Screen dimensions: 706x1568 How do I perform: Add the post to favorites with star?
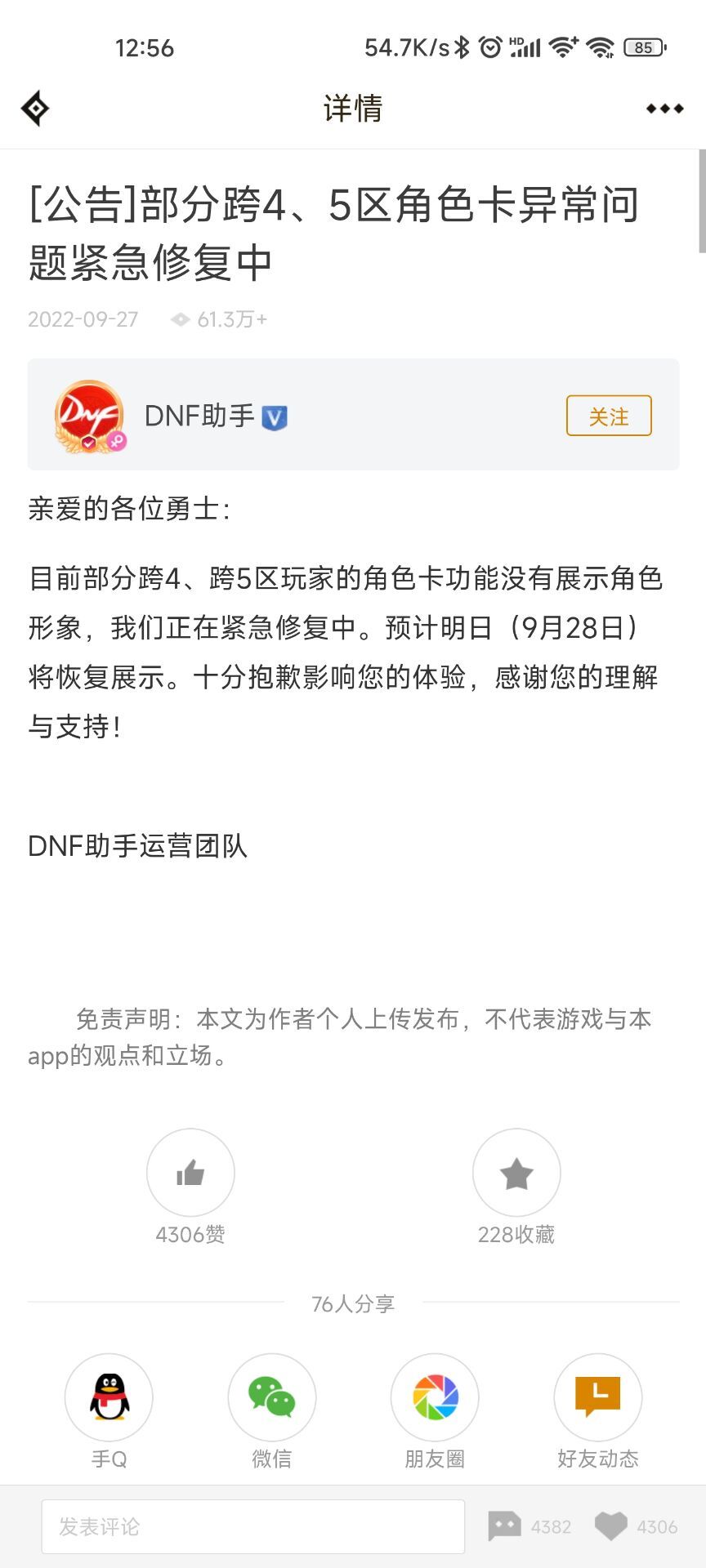pyautogui.click(x=516, y=1173)
